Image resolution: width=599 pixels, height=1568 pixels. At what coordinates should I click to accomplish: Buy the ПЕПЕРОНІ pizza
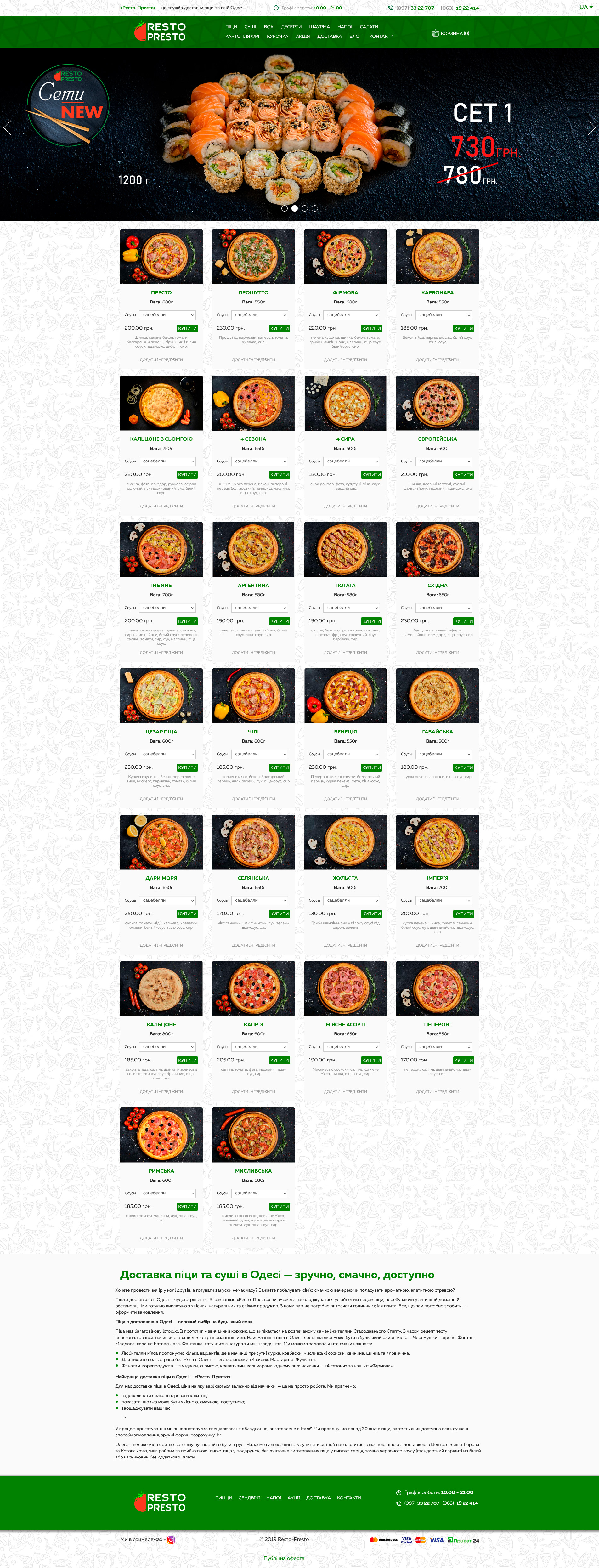tap(463, 1060)
